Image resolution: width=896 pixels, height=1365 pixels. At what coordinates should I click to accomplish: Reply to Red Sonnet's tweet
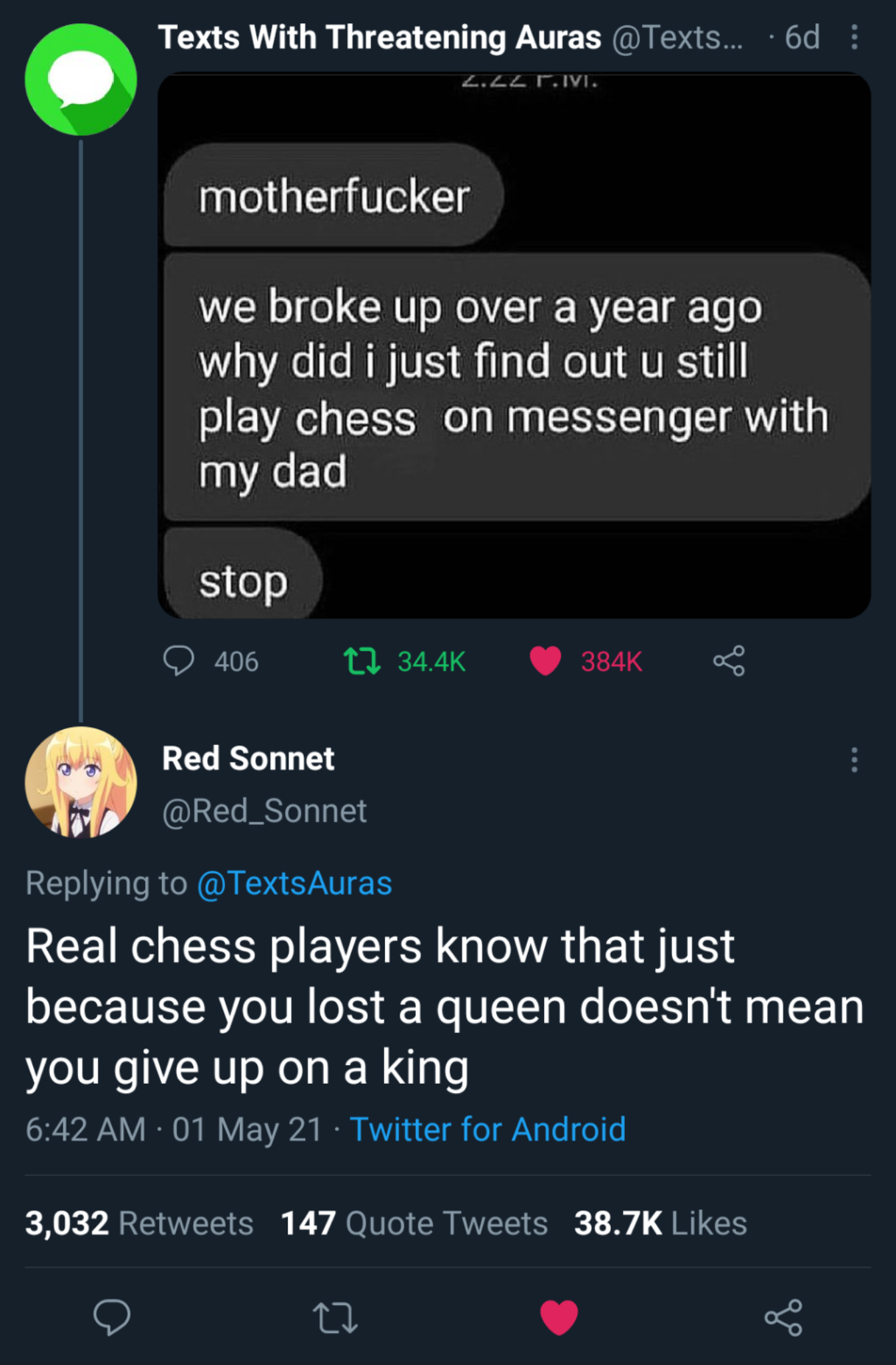click(x=112, y=1317)
